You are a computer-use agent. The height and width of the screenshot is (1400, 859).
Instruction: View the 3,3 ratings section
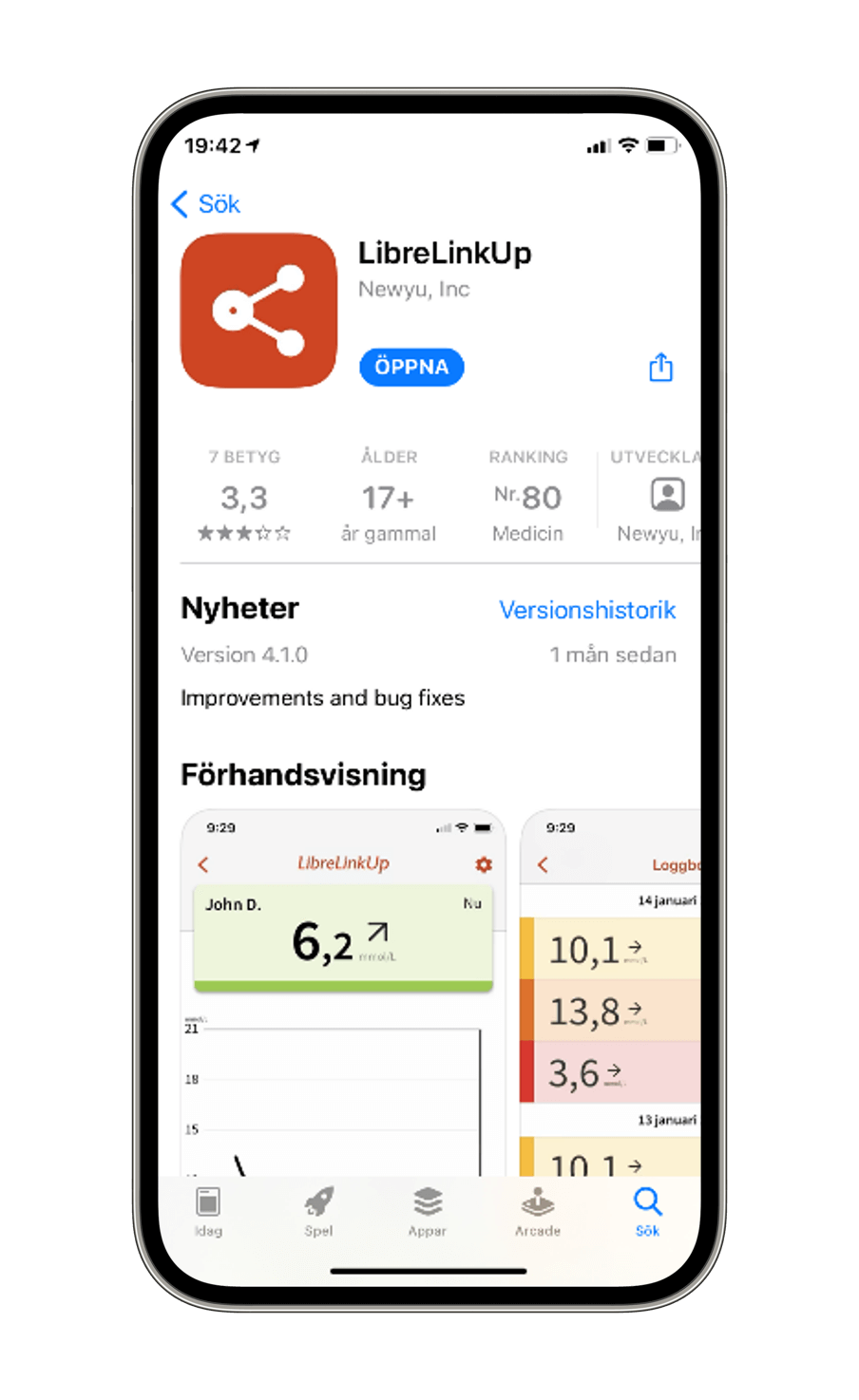coord(244,498)
